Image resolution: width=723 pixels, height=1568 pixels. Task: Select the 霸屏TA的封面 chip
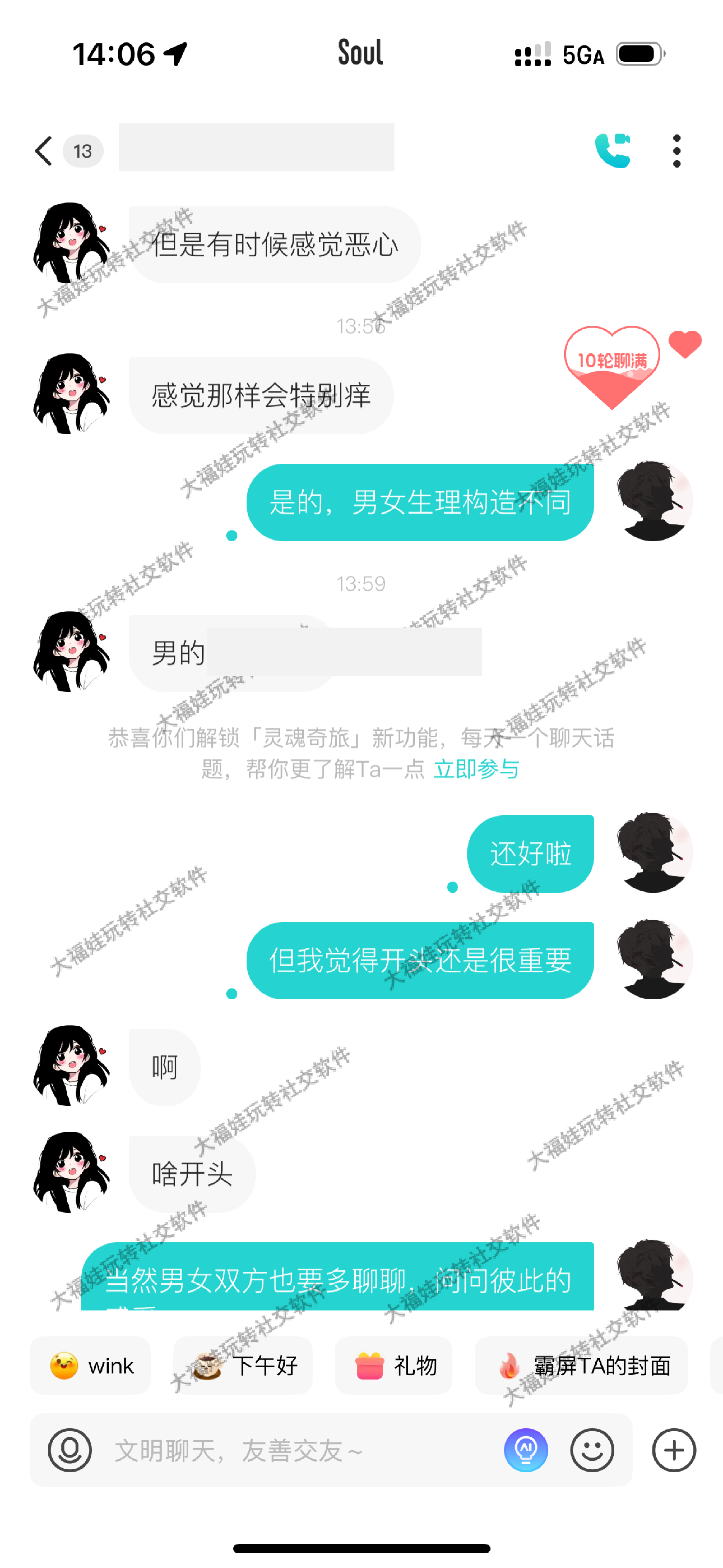[x=581, y=1366]
